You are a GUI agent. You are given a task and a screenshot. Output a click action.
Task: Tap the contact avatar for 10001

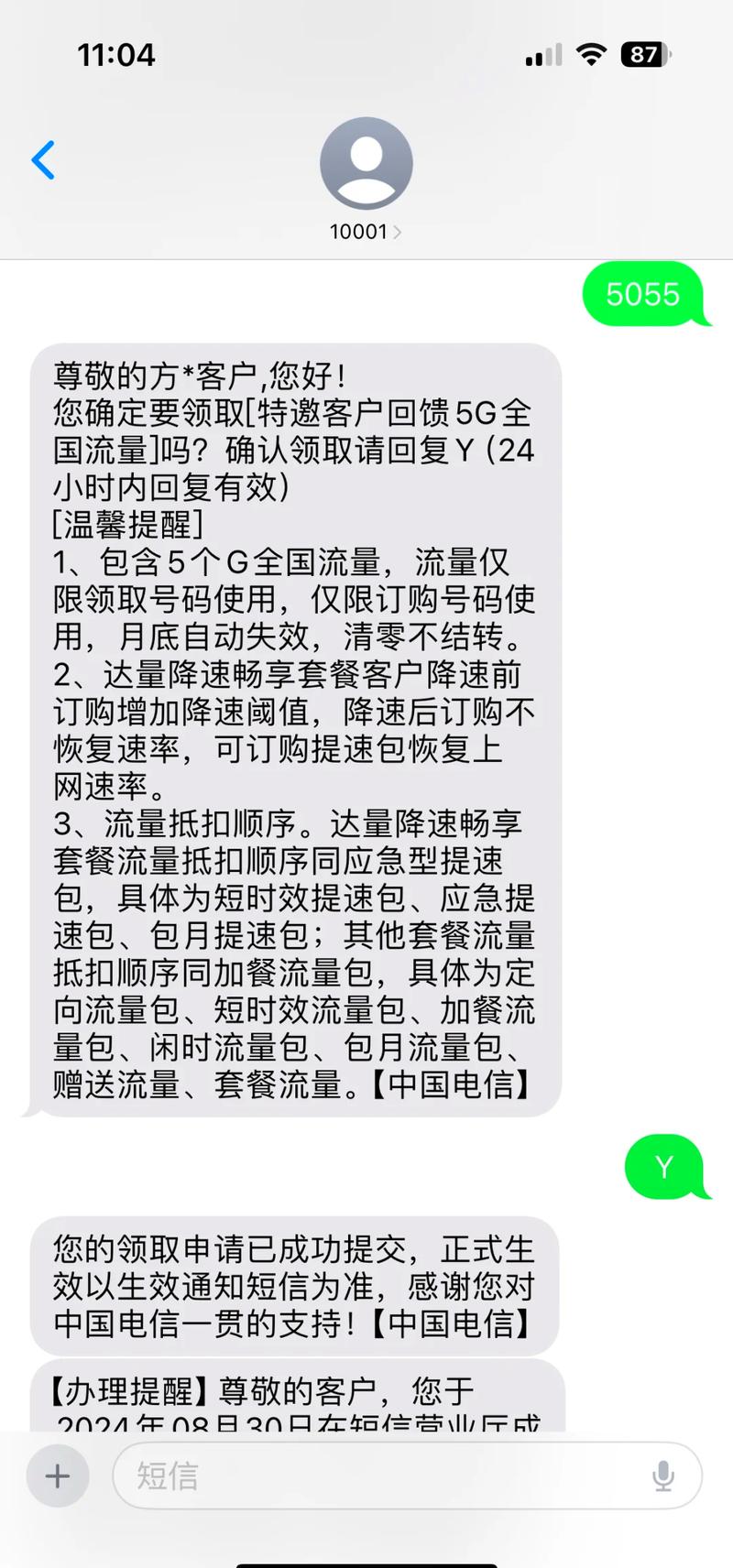click(x=366, y=163)
